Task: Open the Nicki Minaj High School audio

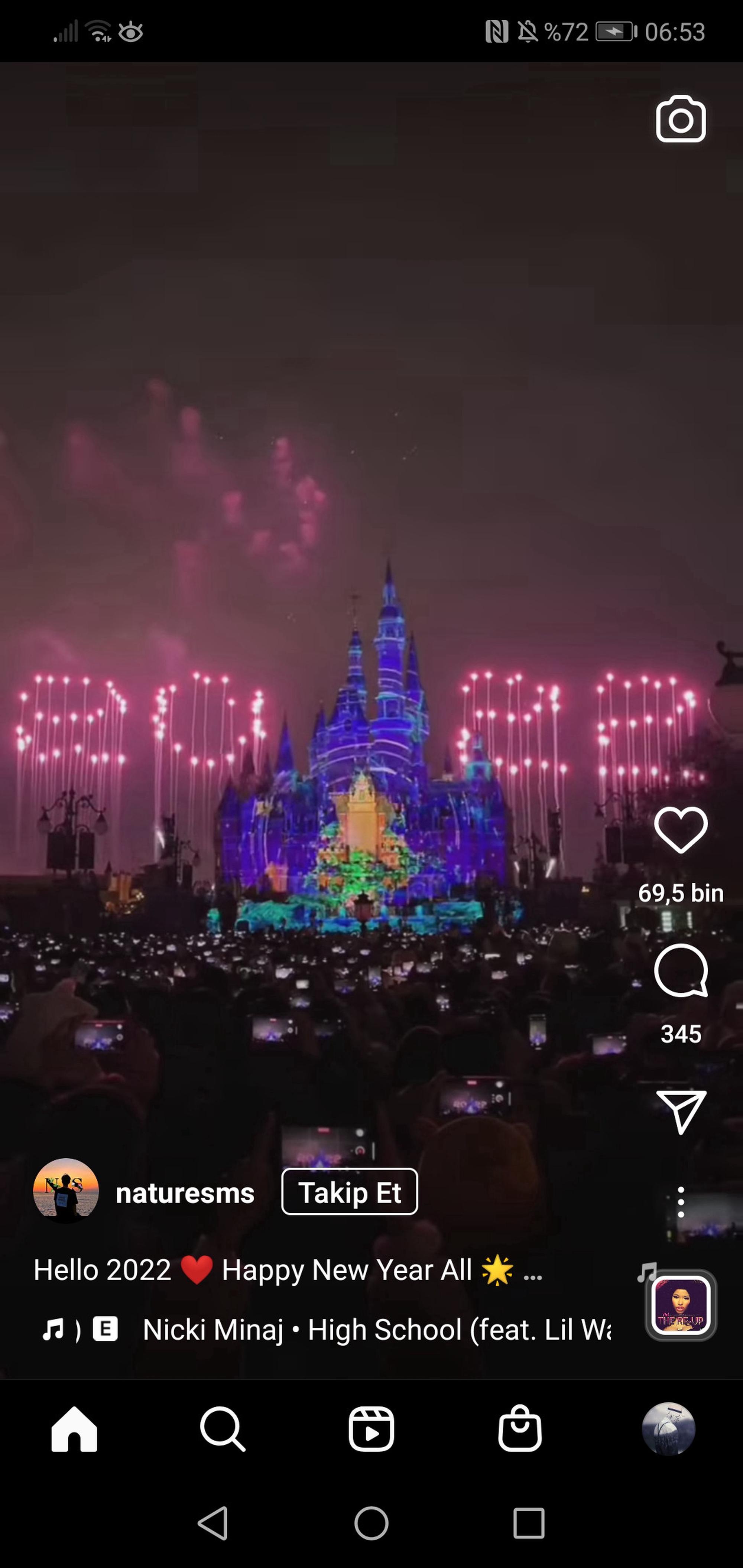Action: click(376, 1330)
